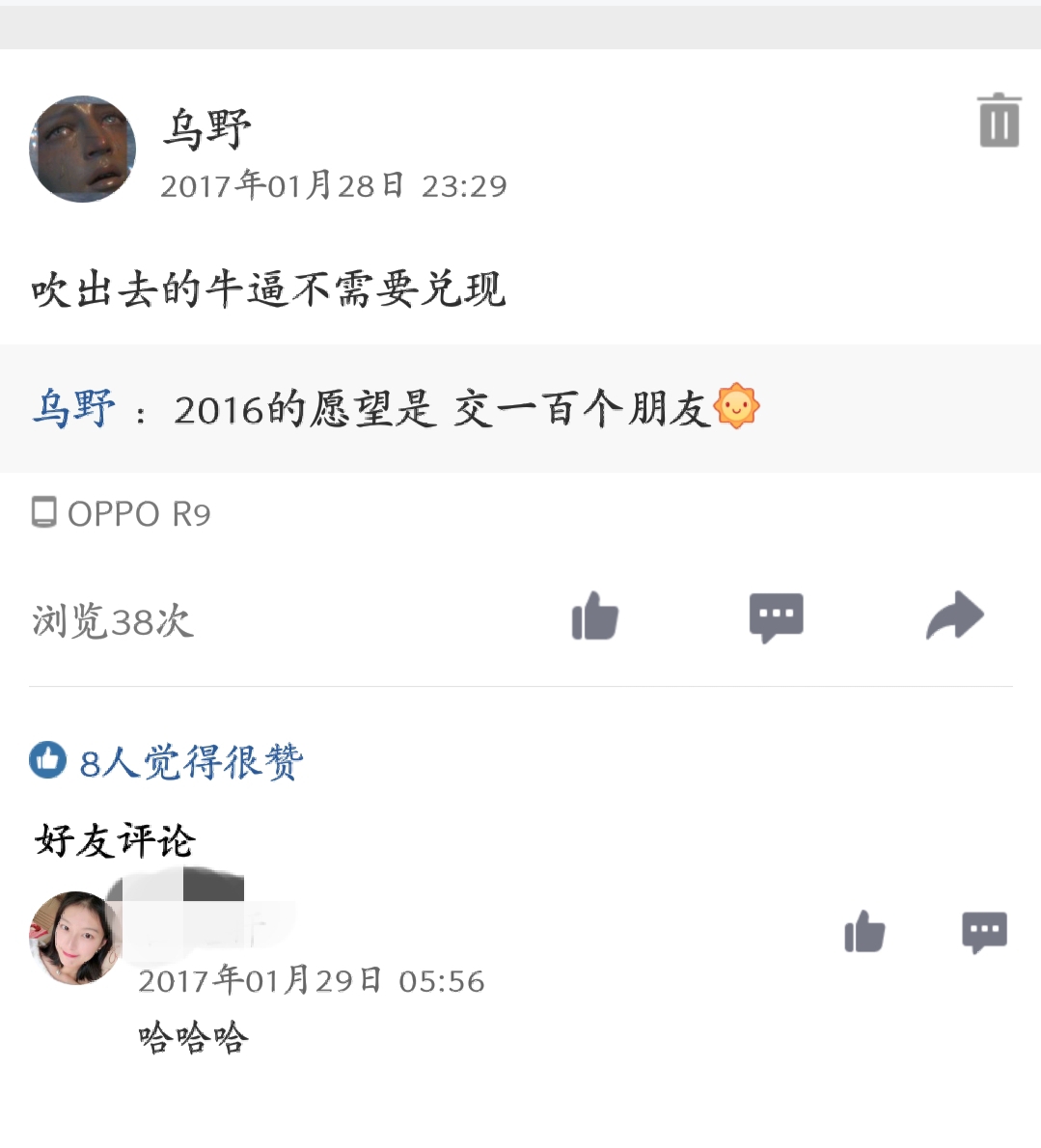Delete this post with the trash icon
The width and height of the screenshot is (1041, 1148).
click(x=999, y=121)
